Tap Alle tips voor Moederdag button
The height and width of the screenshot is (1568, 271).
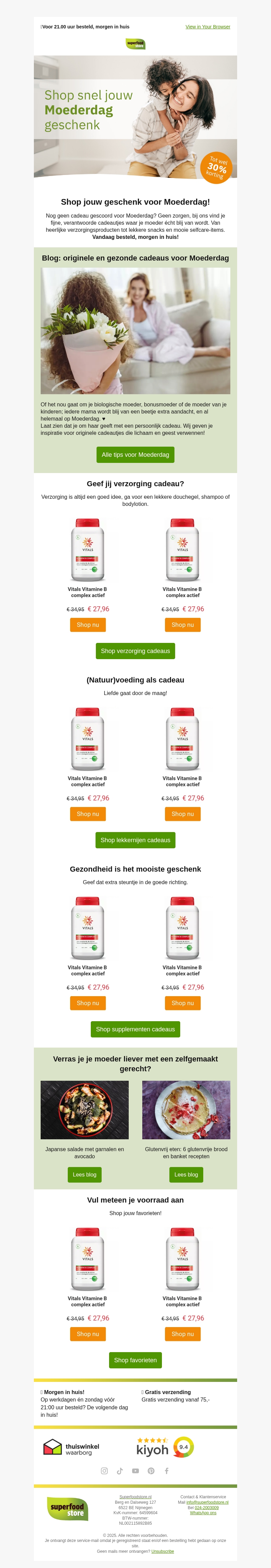pyautogui.click(x=135, y=455)
